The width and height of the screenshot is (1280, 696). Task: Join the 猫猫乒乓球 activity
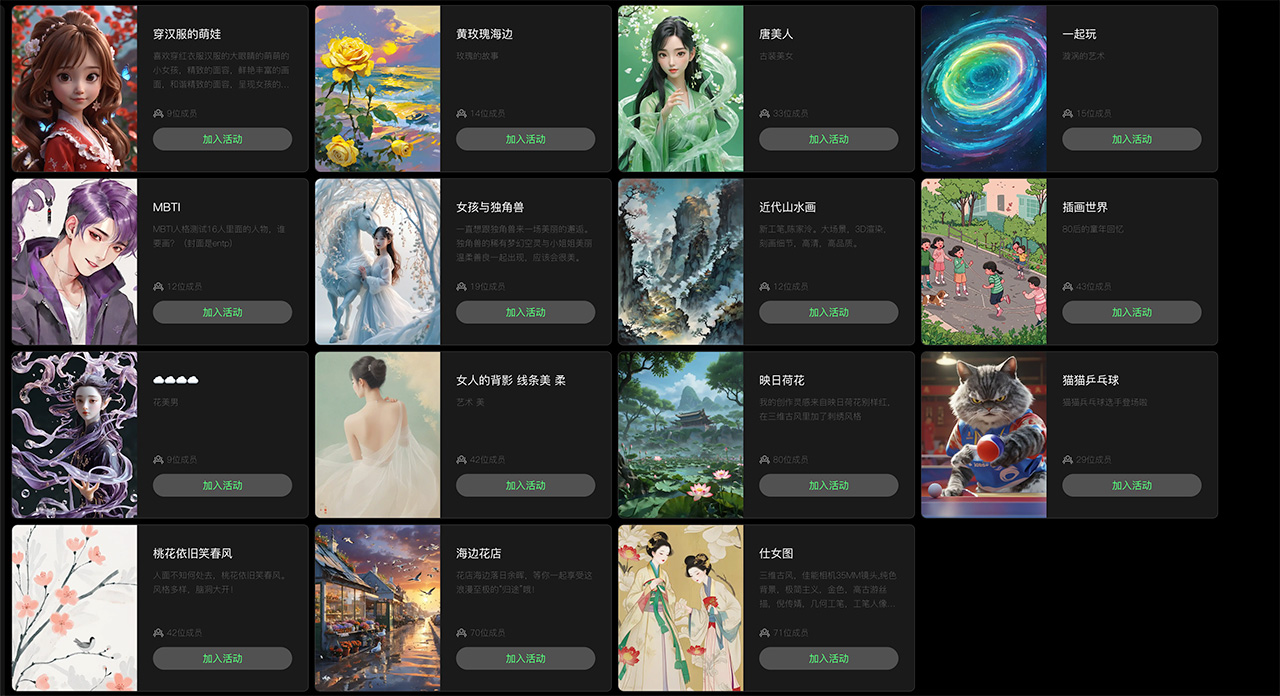1131,485
